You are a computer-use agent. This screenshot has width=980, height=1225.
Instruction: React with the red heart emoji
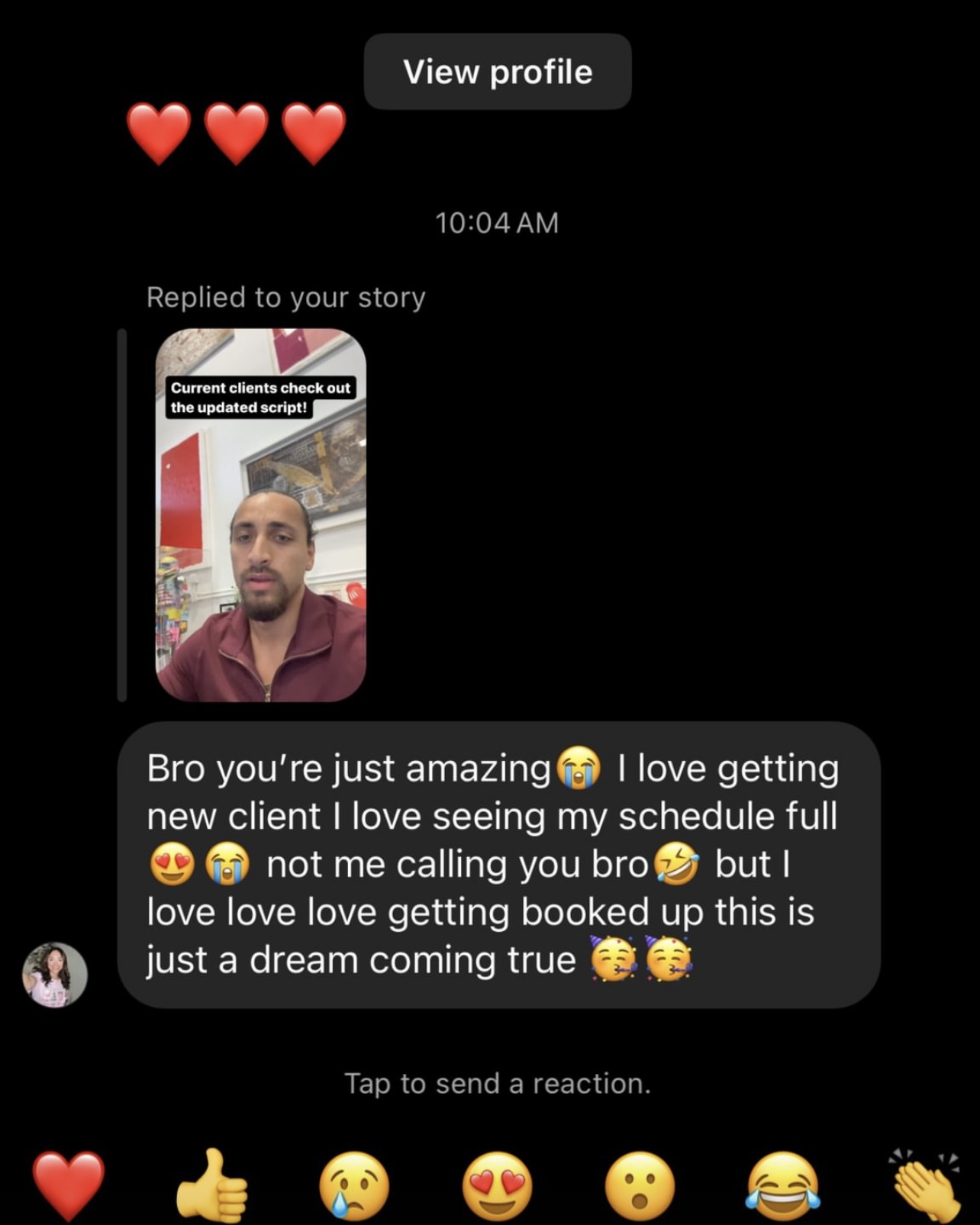click(69, 1185)
